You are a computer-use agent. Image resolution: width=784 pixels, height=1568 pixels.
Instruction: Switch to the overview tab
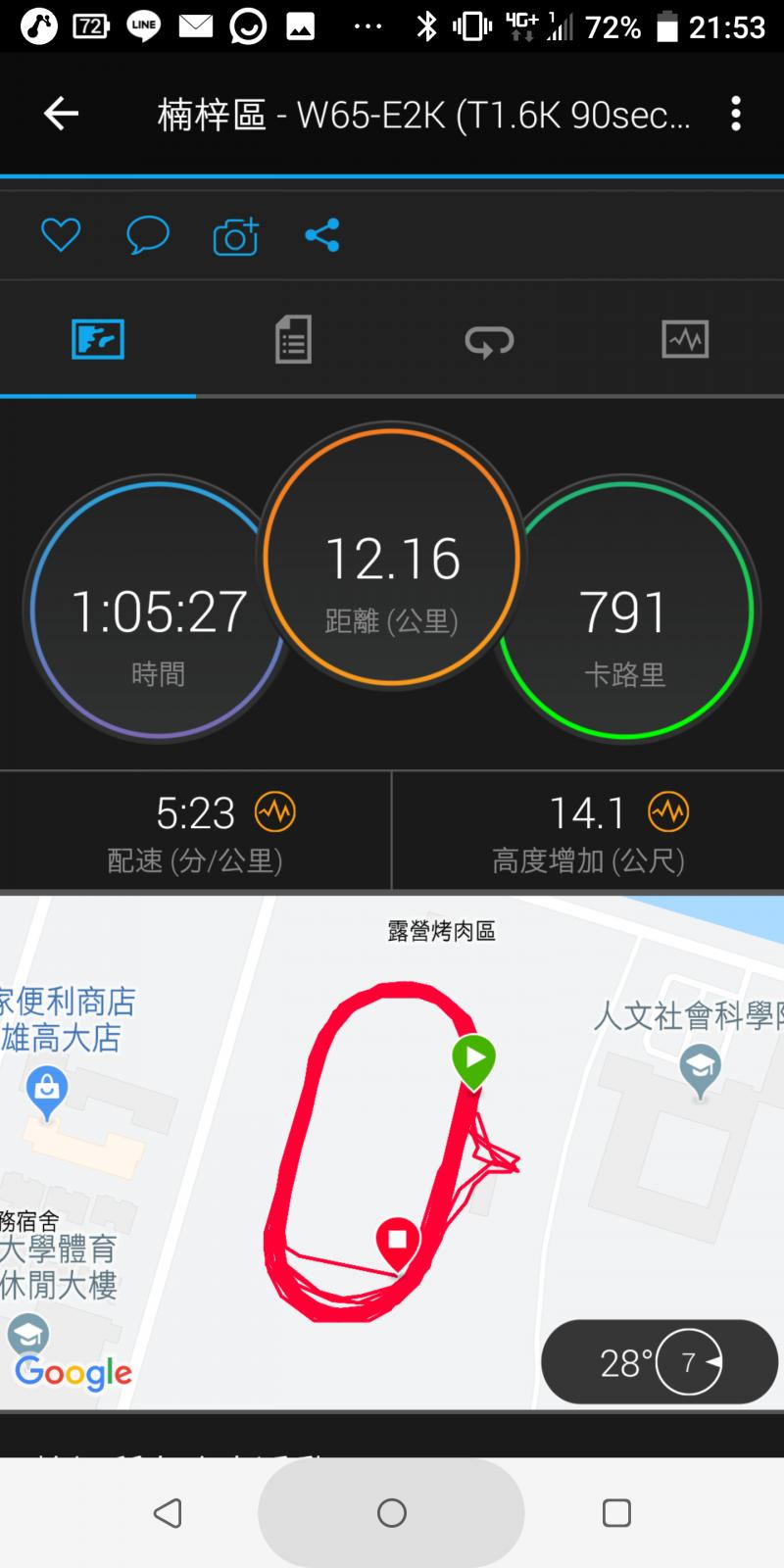pyautogui.click(x=98, y=340)
